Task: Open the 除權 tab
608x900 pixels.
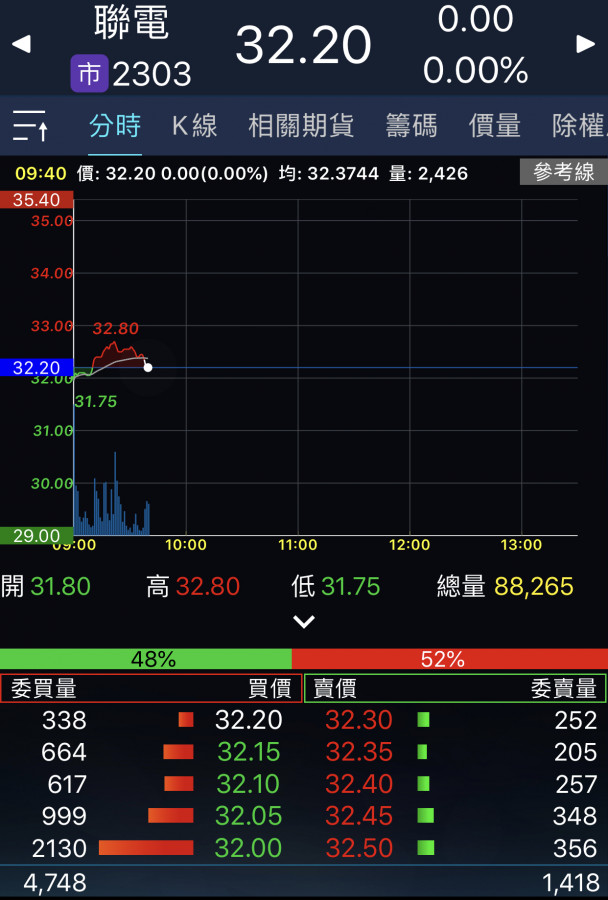Action: point(578,126)
